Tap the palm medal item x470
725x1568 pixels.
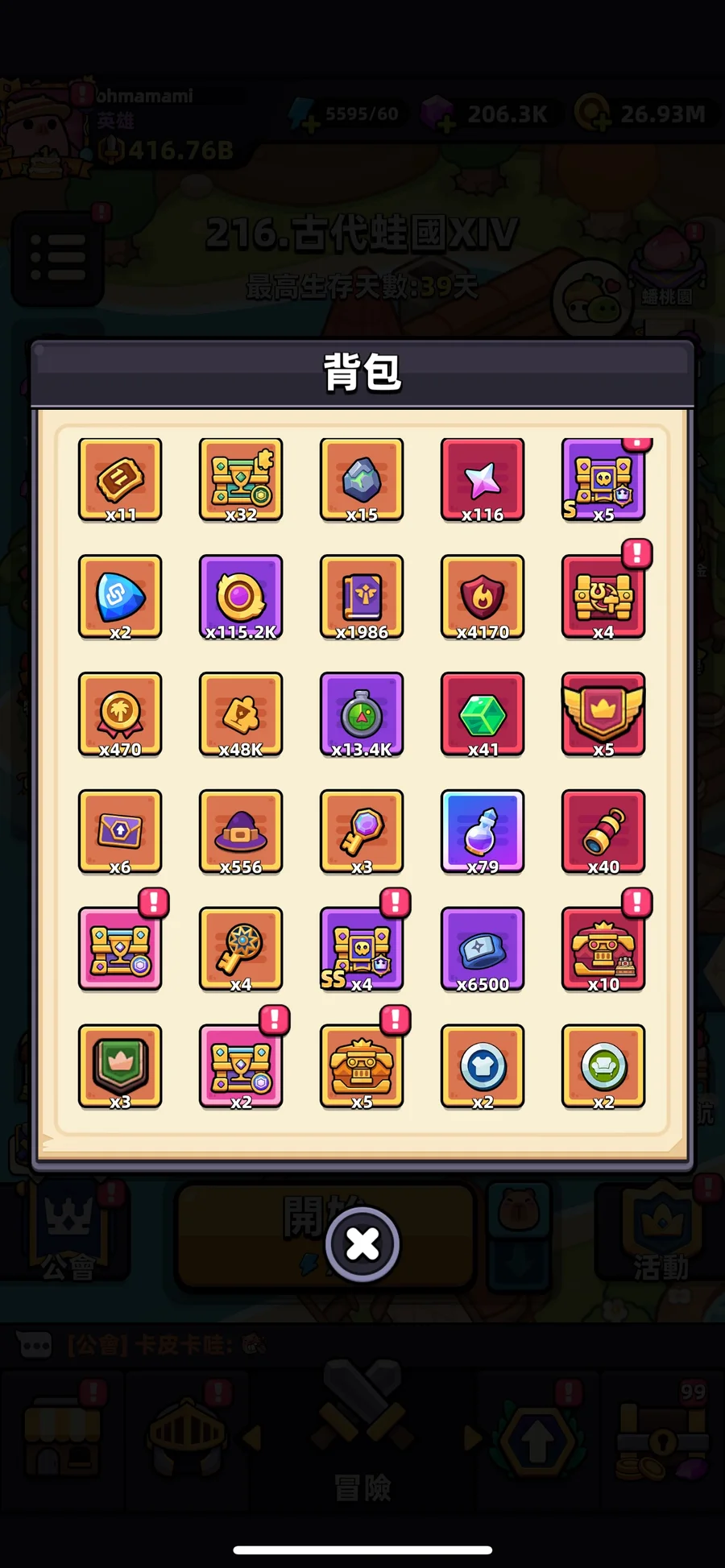click(x=120, y=714)
